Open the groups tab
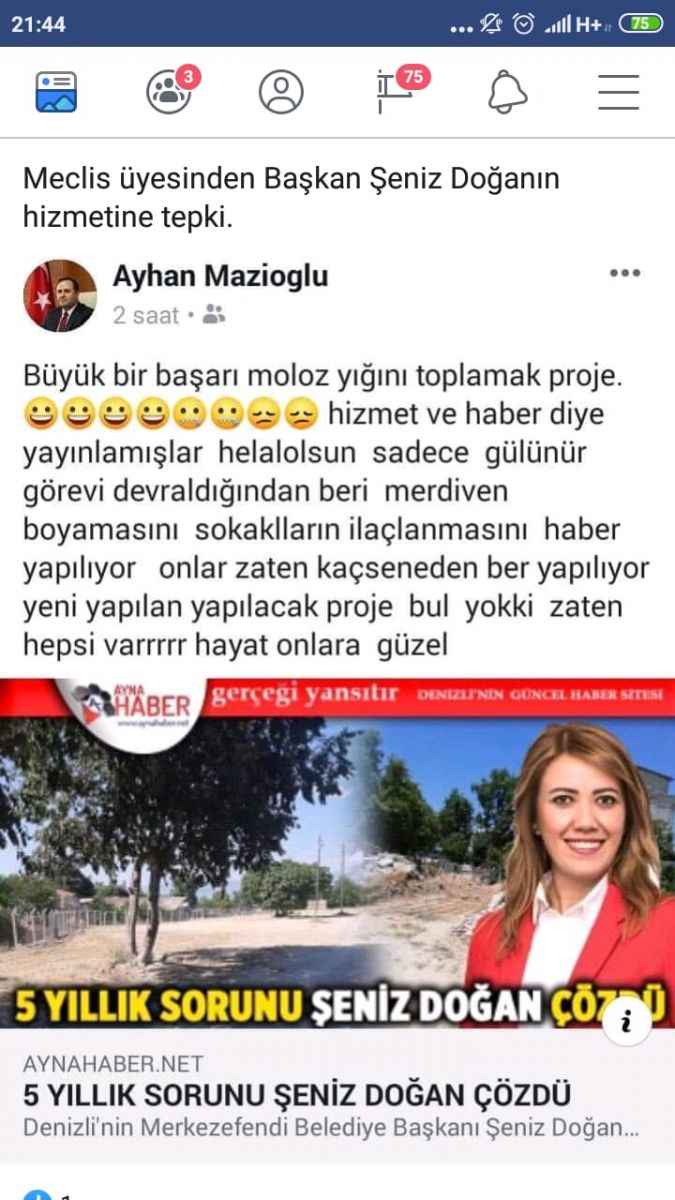The height and width of the screenshot is (1200, 675). point(168,92)
